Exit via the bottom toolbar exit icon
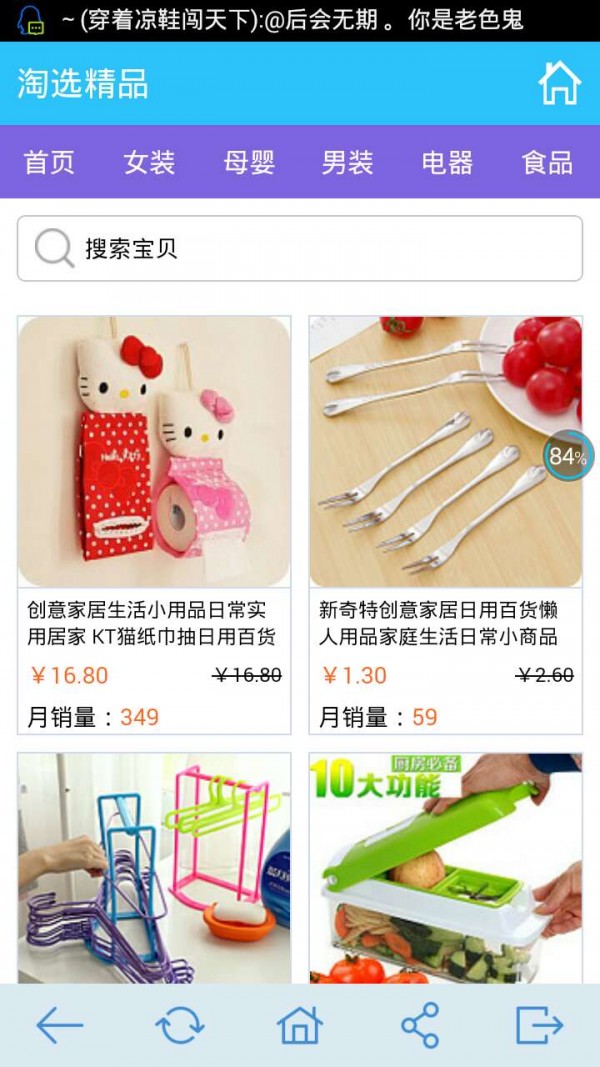The height and width of the screenshot is (1067, 600). [540, 1025]
